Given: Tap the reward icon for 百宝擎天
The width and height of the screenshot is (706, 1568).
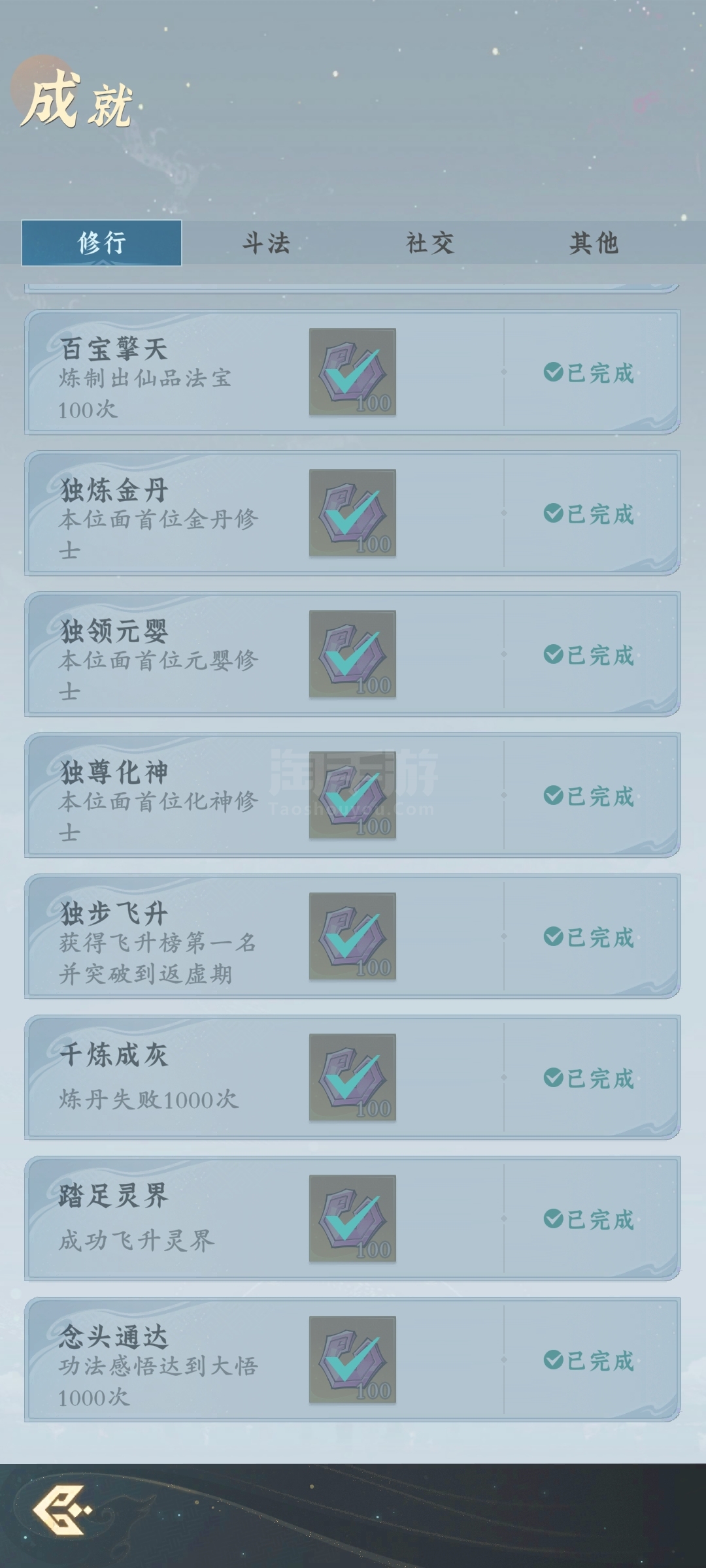Looking at the screenshot, I should (352, 372).
